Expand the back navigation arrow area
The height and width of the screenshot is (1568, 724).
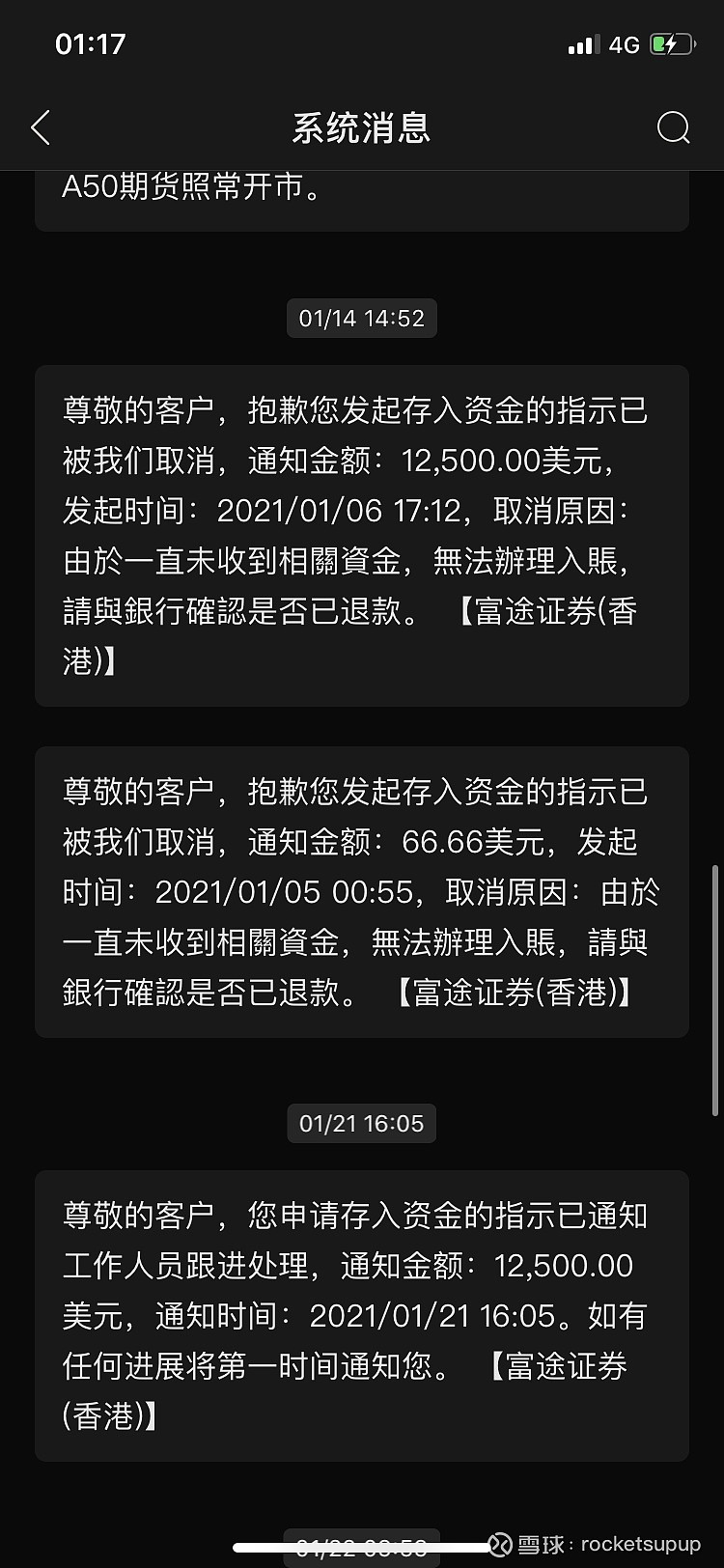[x=40, y=126]
